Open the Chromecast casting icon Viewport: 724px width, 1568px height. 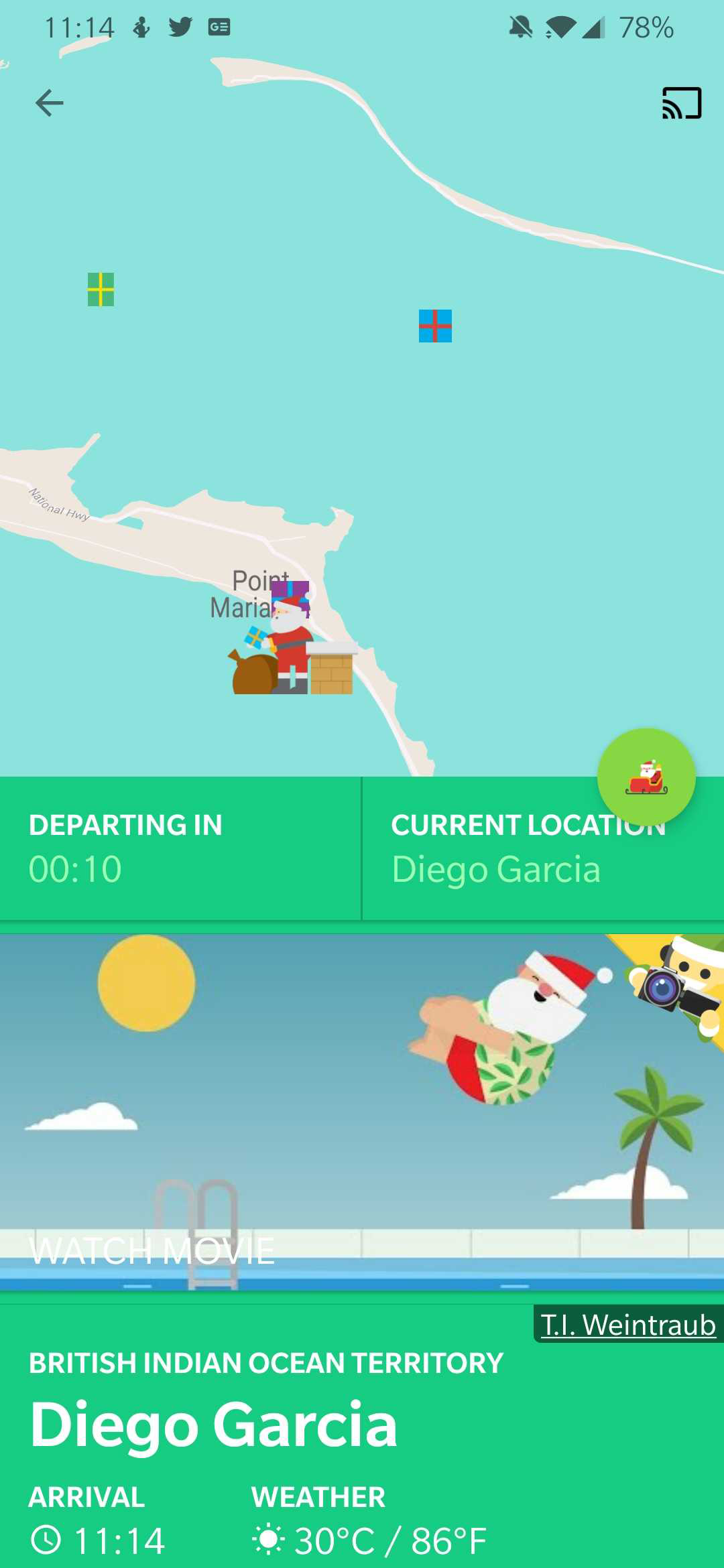pos(680,103)
